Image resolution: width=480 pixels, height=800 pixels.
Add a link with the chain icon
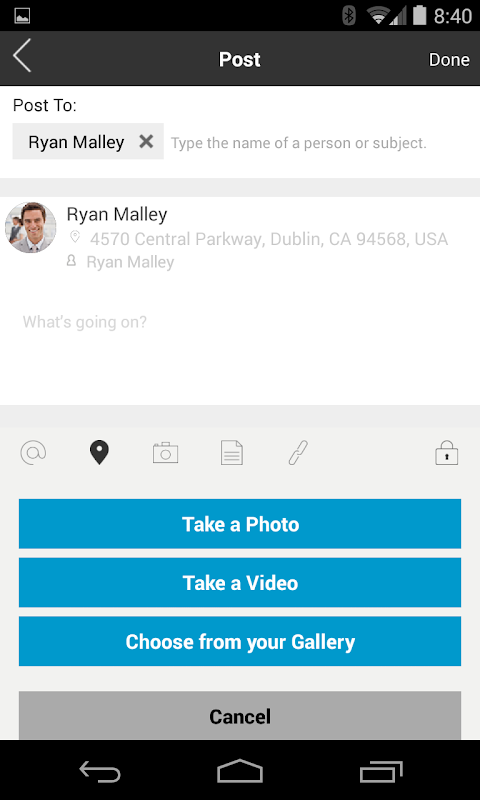(x=298, y=453)
